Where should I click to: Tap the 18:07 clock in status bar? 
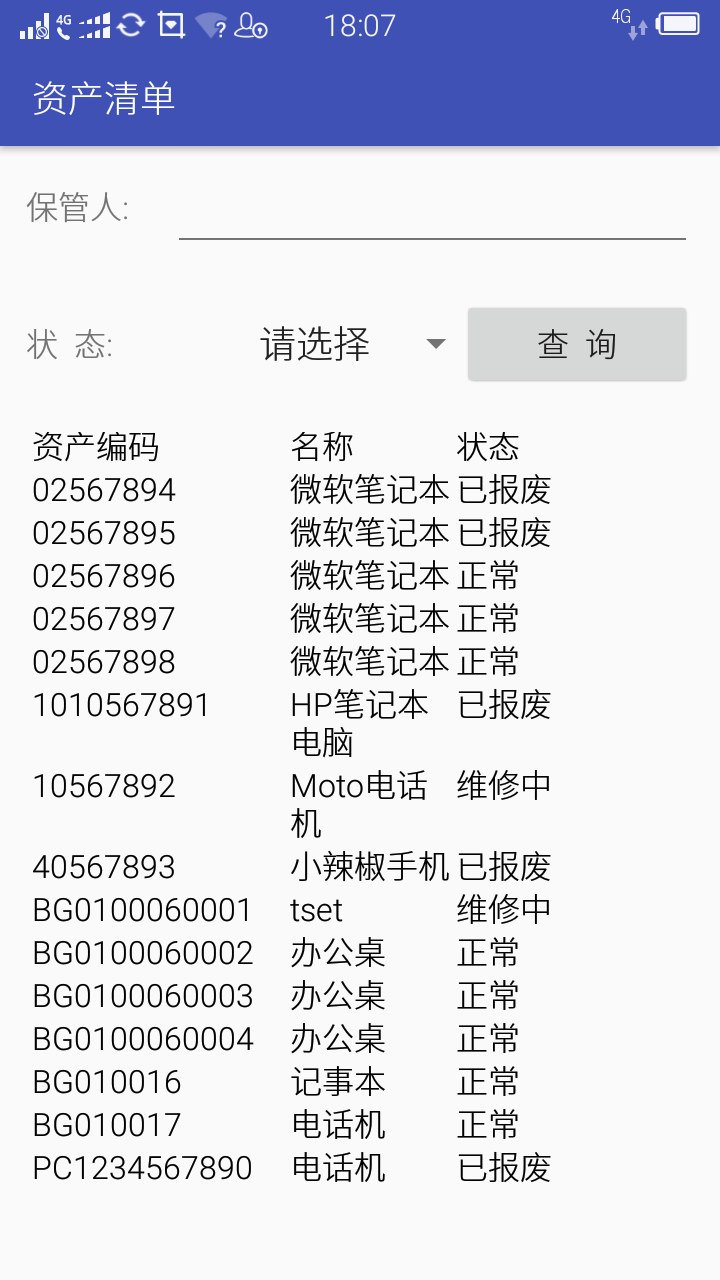[x=360, y=25]
